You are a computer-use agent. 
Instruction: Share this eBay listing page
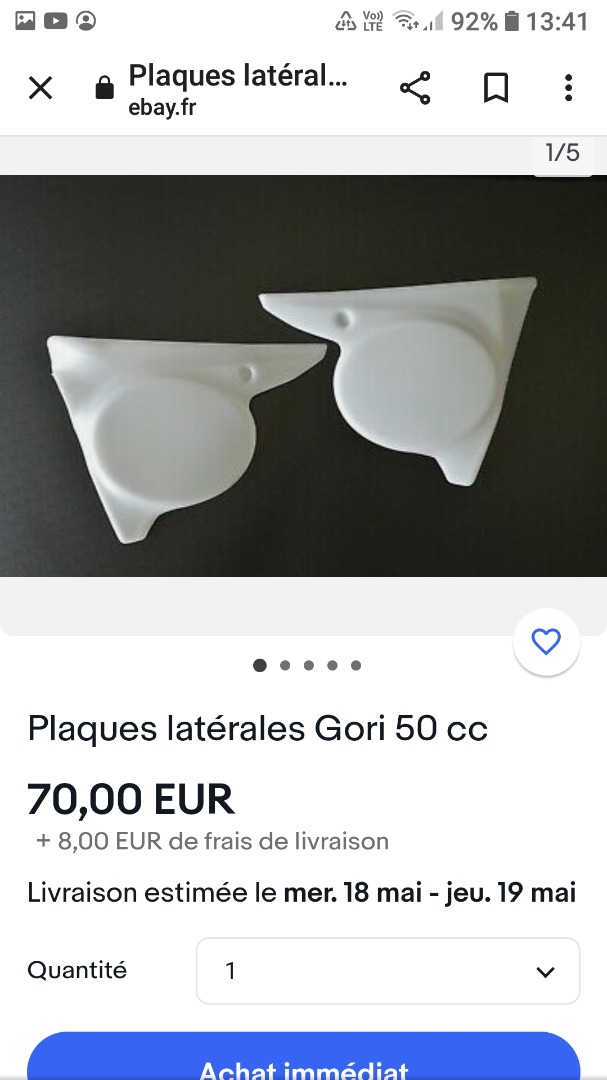(415, 89)
